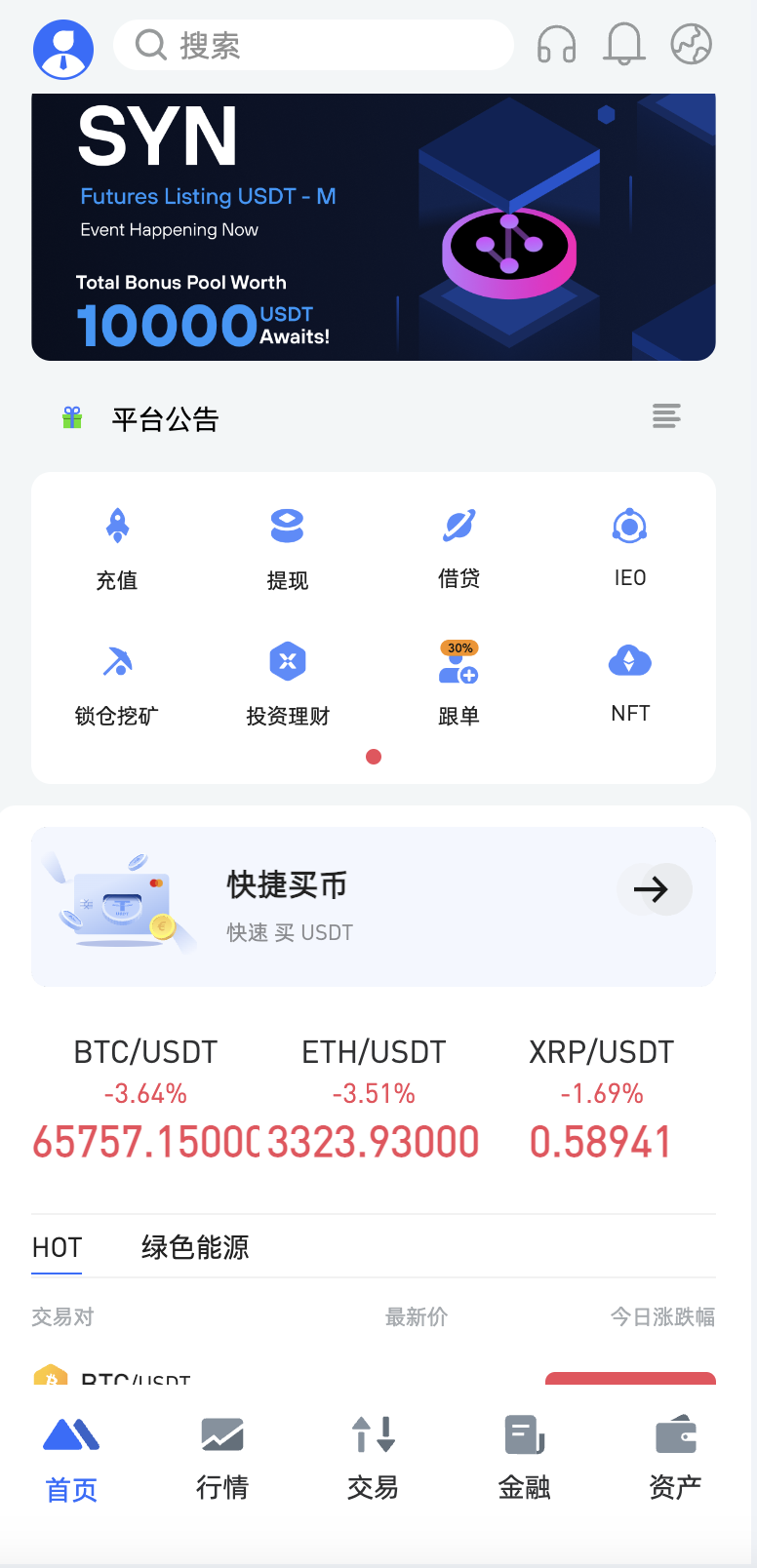Screen dimensions: 757x1568
Task: Select the carousel pagination dot
Action: click(373, 756)
